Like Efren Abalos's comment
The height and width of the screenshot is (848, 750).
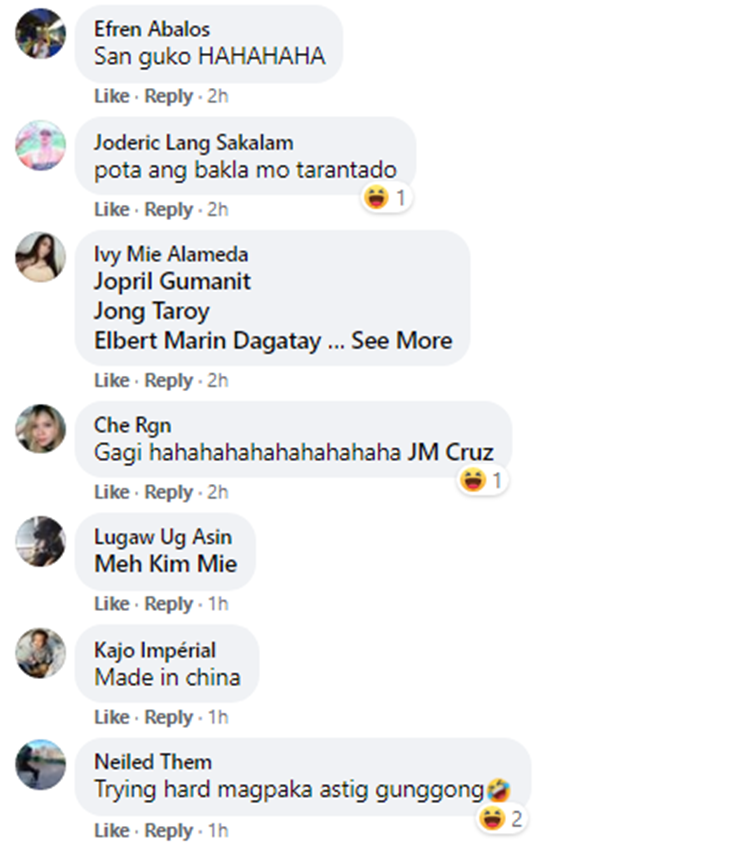coord(111,96)
